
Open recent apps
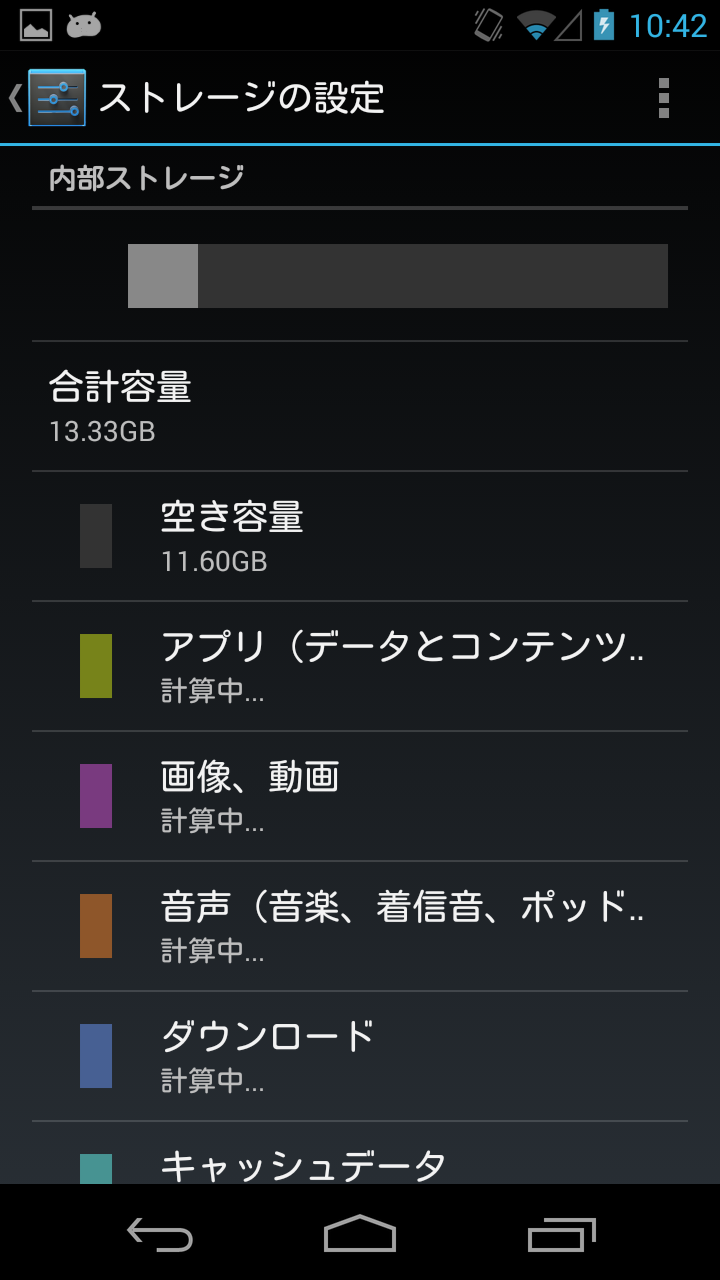561,1234
